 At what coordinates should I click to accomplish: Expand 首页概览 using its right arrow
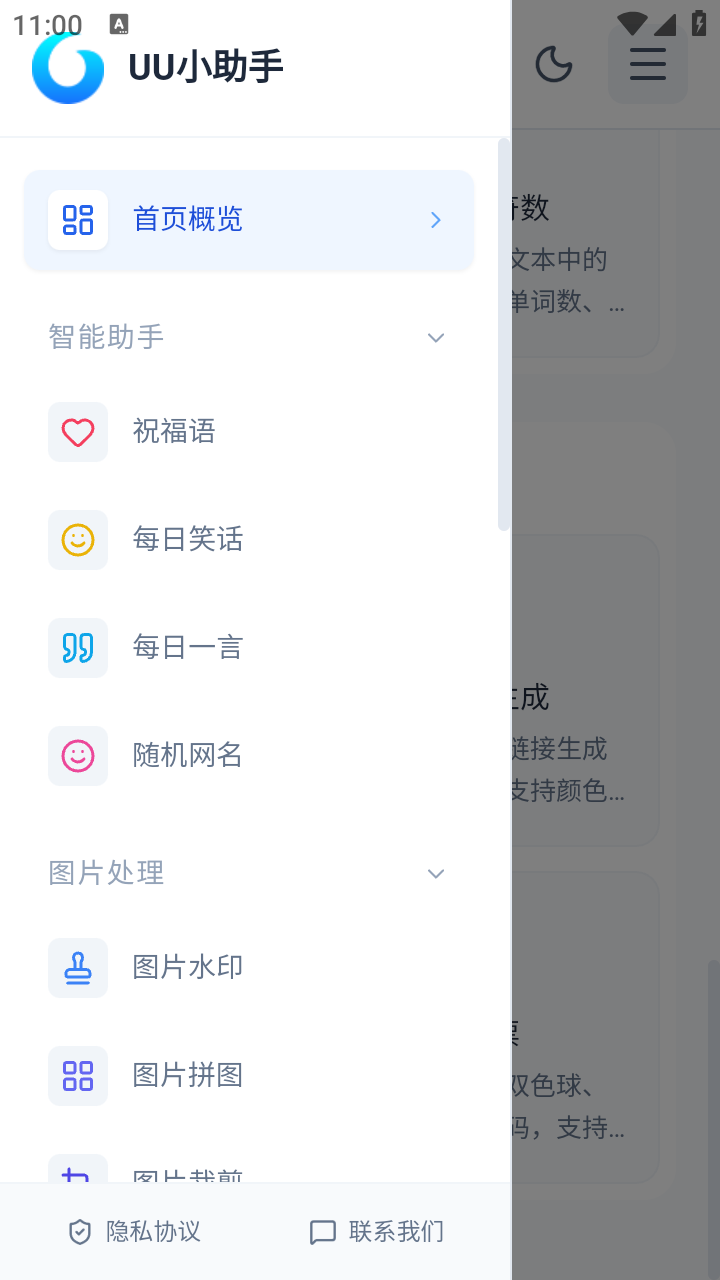click(435, 220)
